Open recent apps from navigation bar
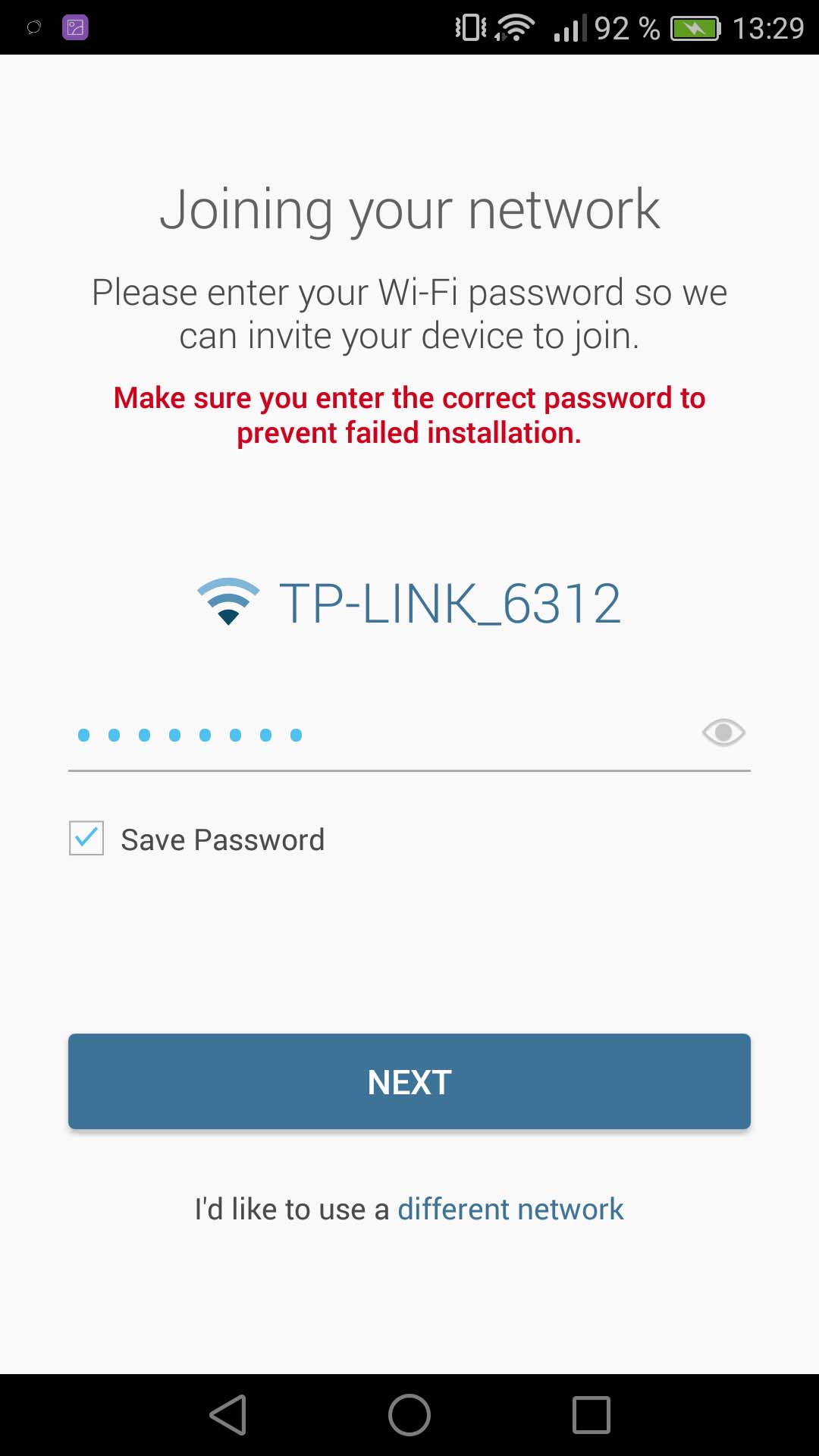This screenshot has width=819, height=1456. [591, 1415]
